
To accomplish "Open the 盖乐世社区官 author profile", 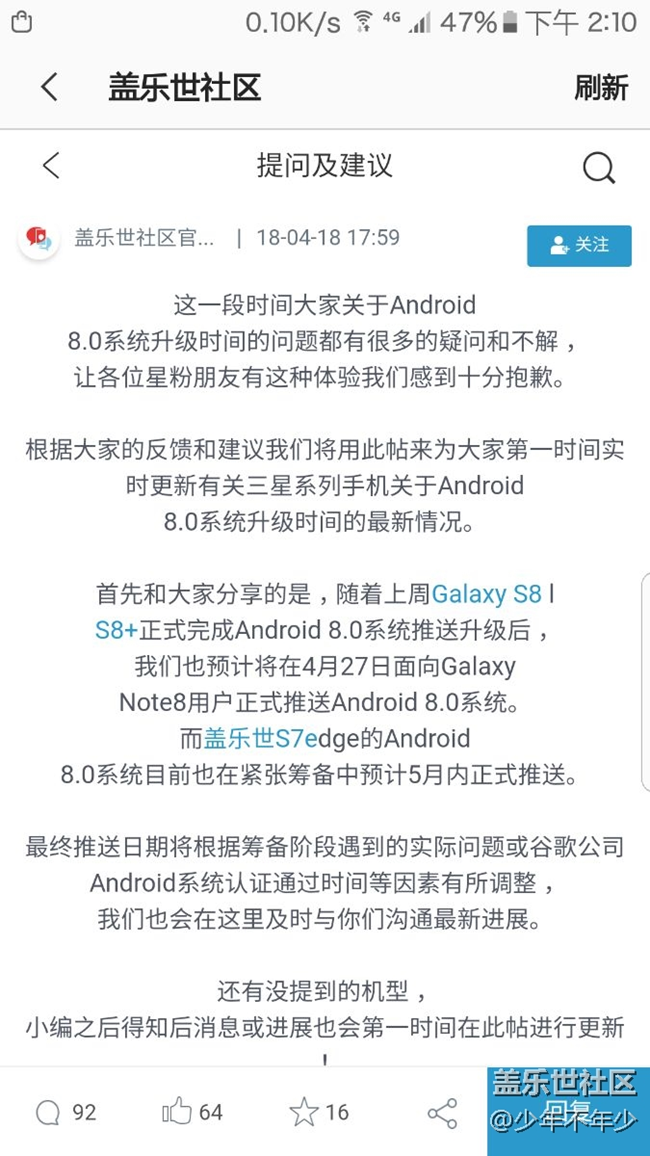I will click(144, 238).
